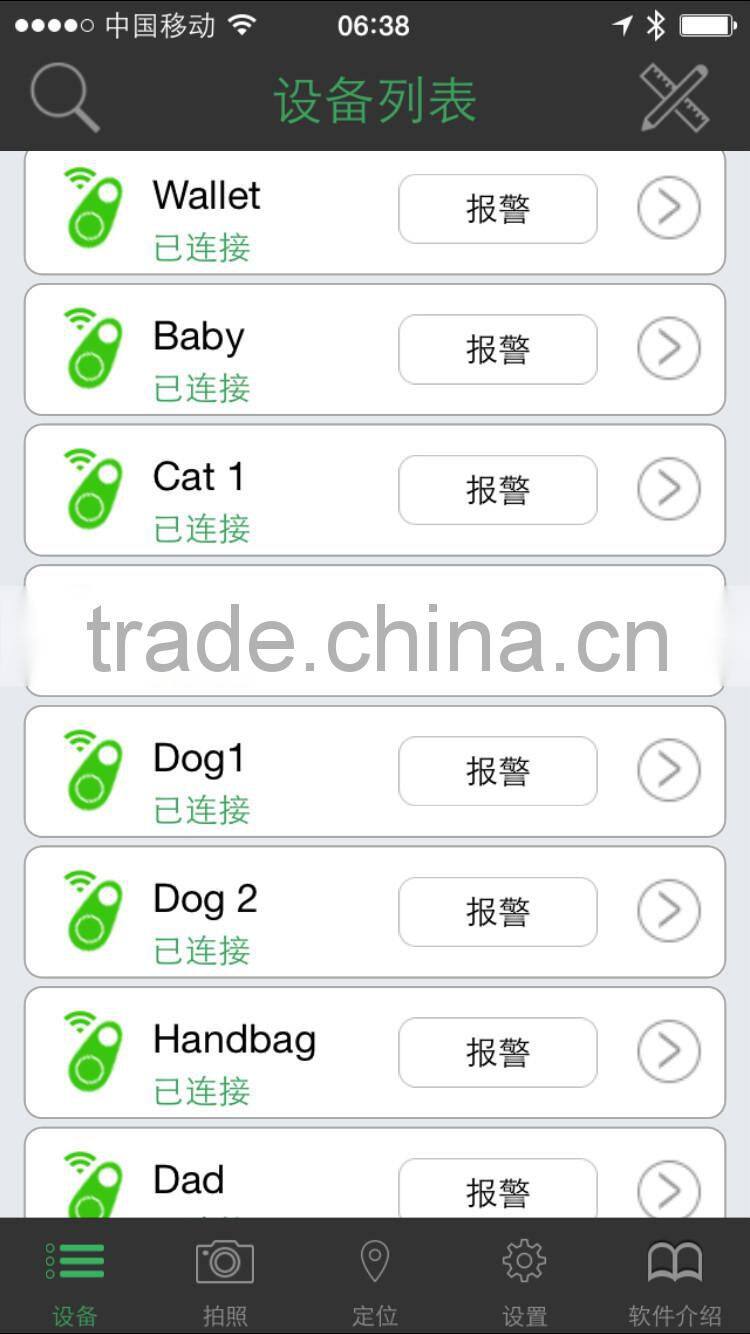This screenshot has height=1334, width=750.
Task: Open details arrow for Wallet
Action: point(668,207)
